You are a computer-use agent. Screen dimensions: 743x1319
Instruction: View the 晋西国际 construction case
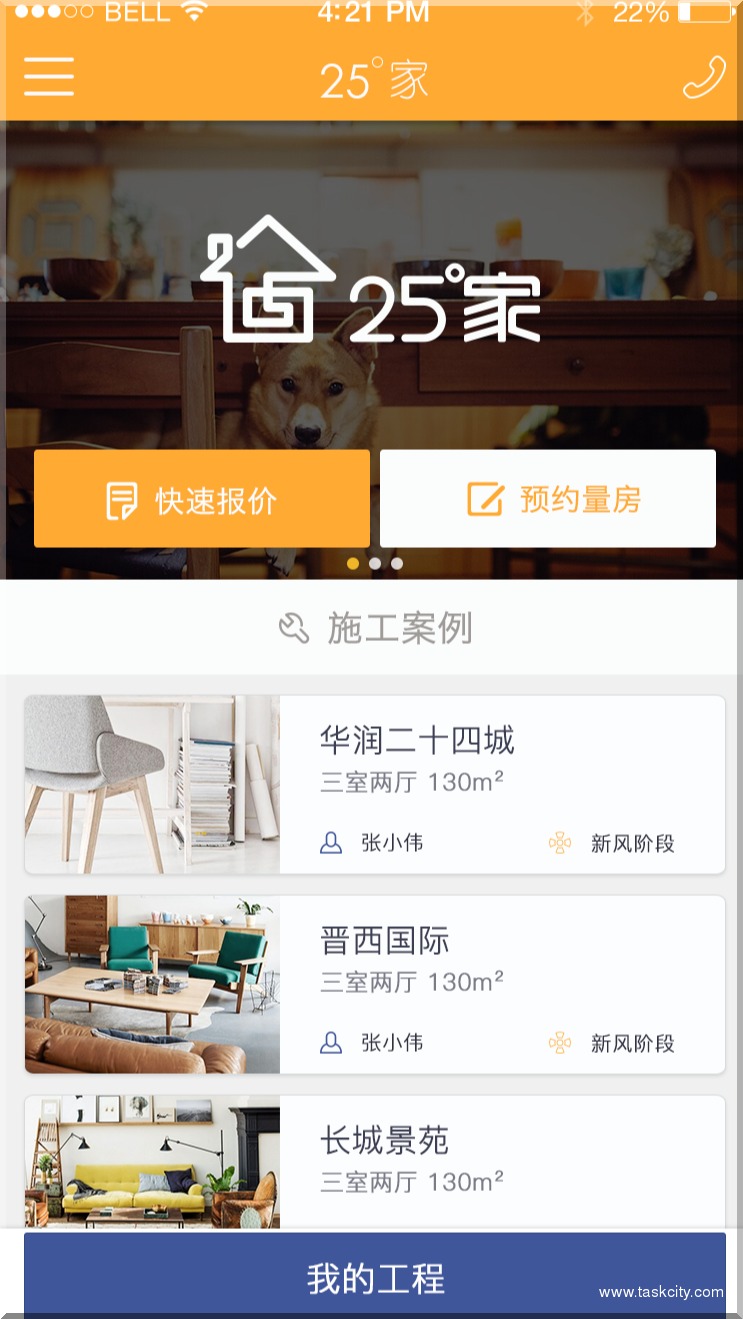(x=374, y=984)
